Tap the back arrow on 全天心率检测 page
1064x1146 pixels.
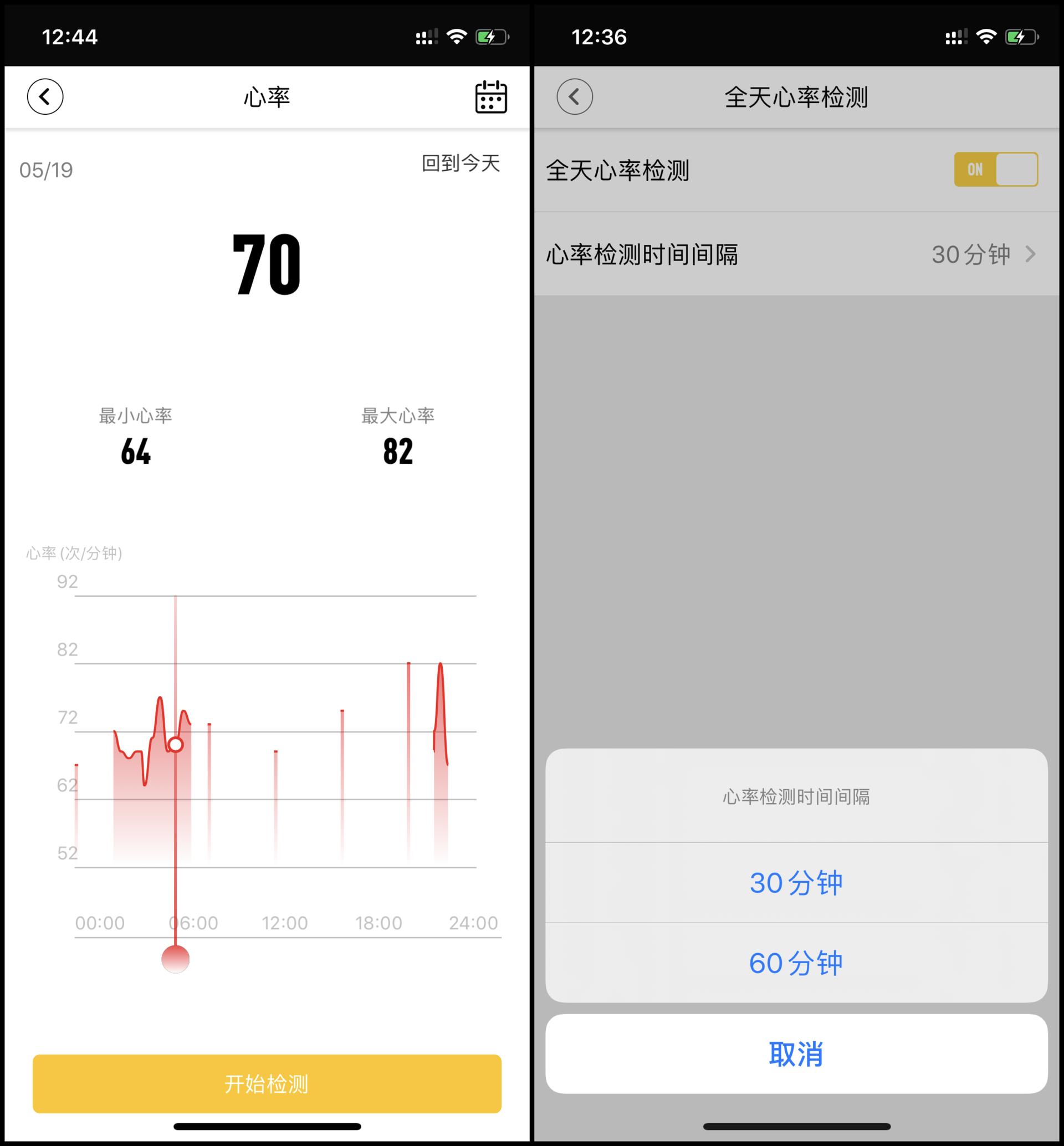[575, 97]
